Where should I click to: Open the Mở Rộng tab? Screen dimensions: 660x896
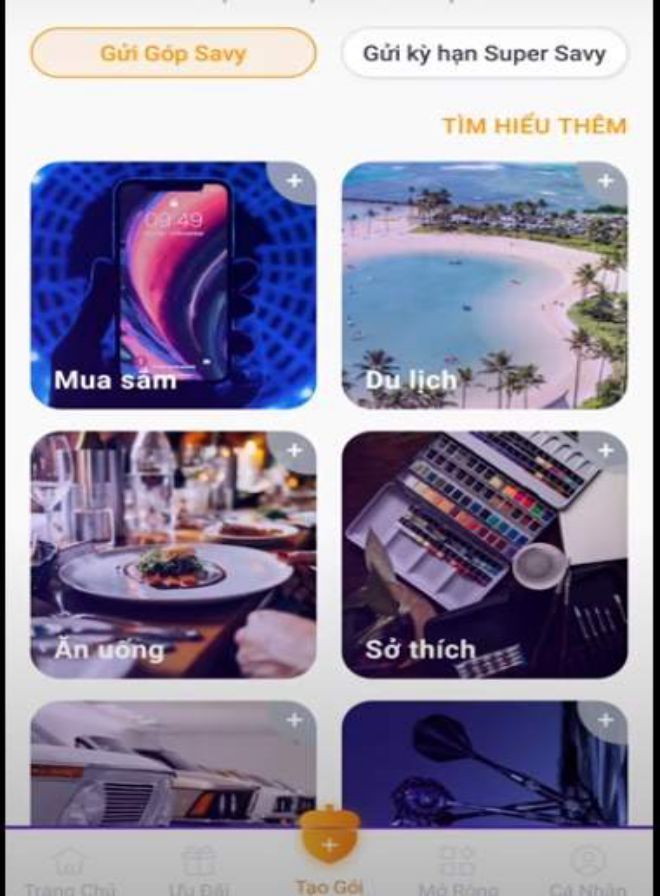pyautogui.click(x=458, y=868)
